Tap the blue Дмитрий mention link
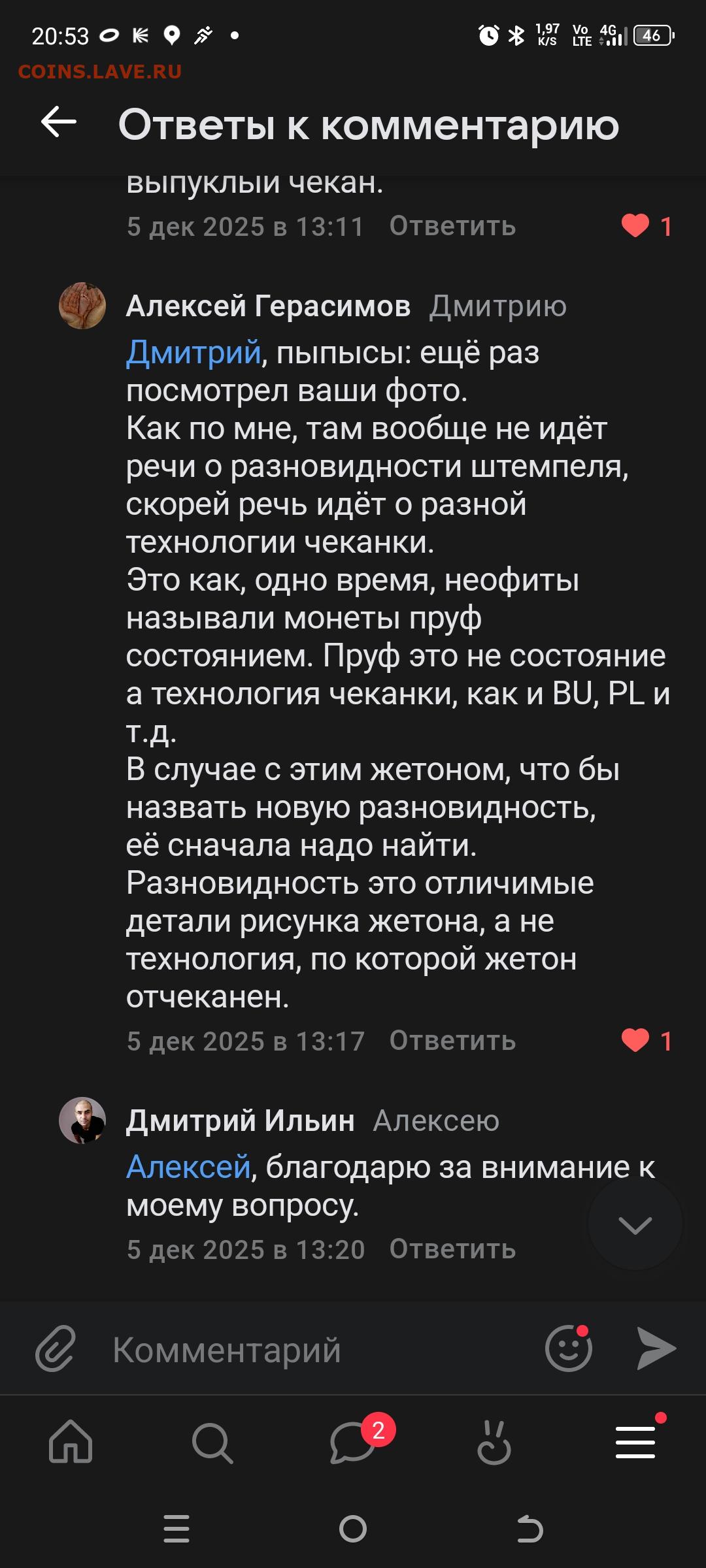Image resolution: width=706 pixels, height=1568 pixels. (x=193, y=353)
